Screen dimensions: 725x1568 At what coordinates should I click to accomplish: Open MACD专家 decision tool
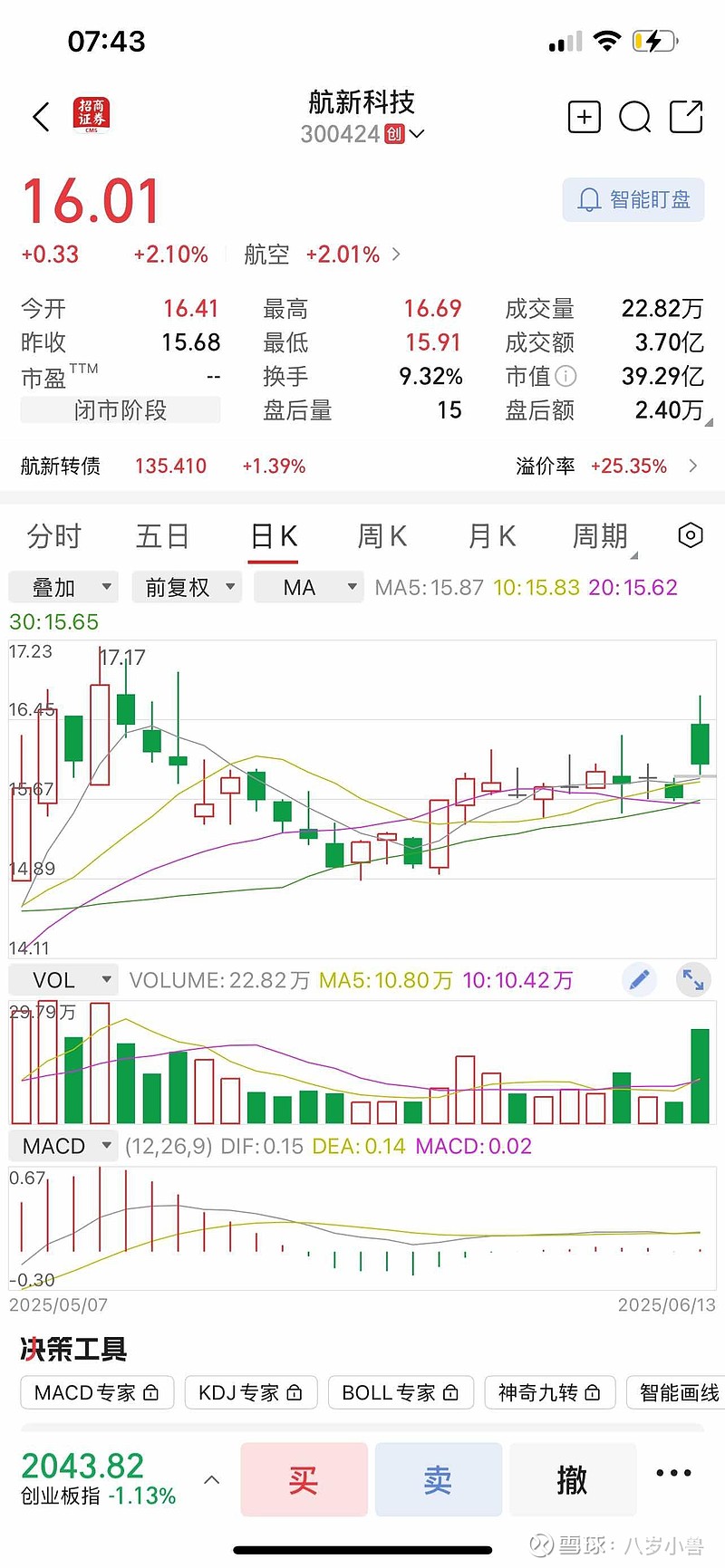[96, 1392]
